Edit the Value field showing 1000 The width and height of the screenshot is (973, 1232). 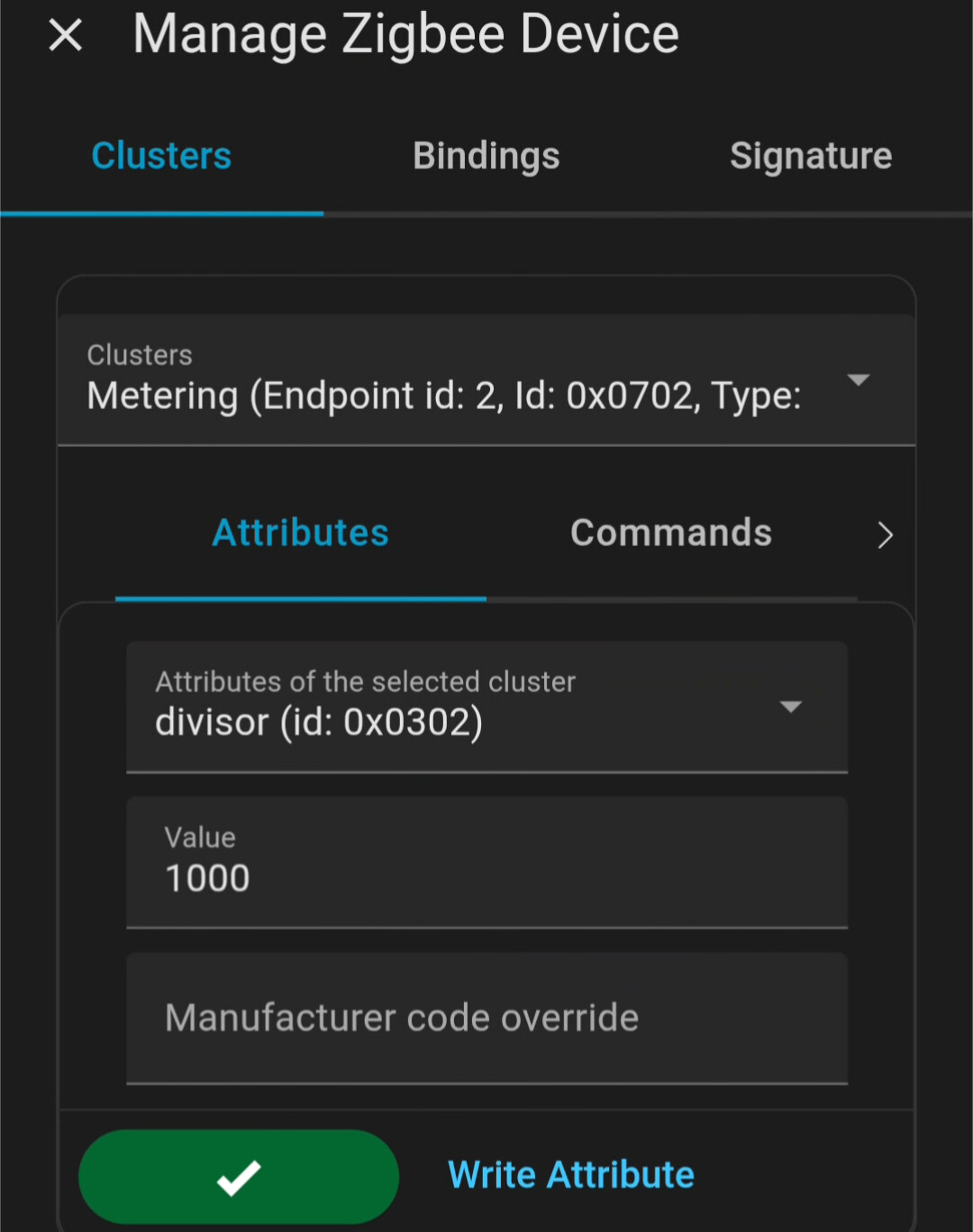(486, 862)
